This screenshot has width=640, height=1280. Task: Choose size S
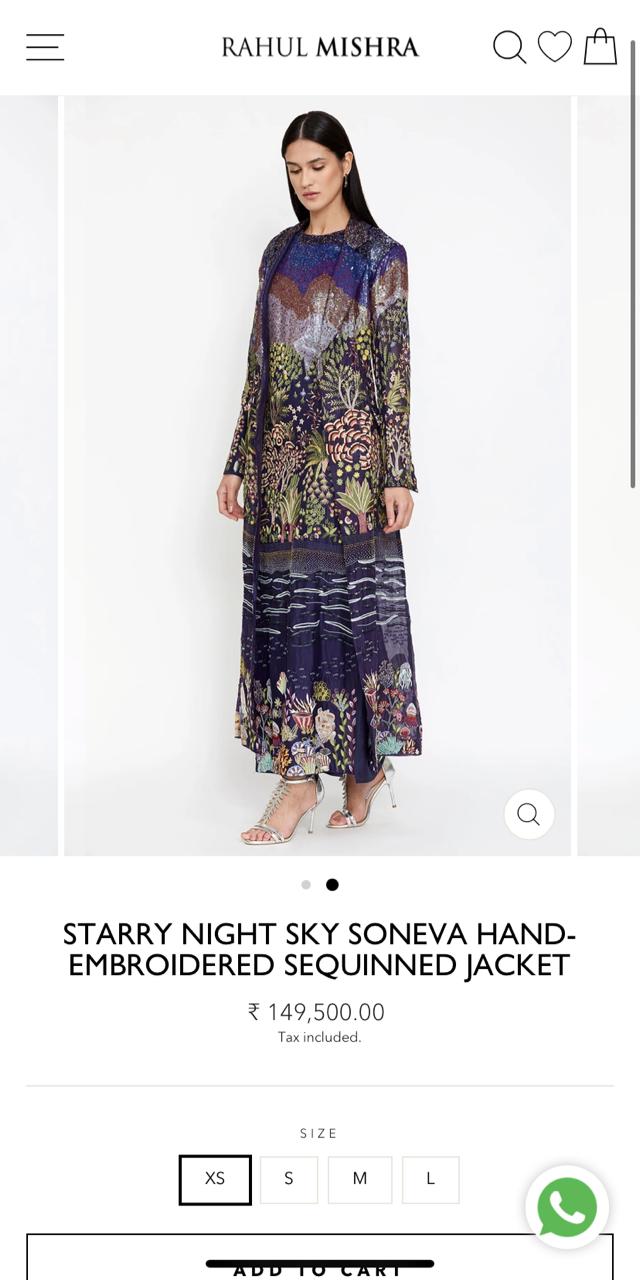point(289,1180)
